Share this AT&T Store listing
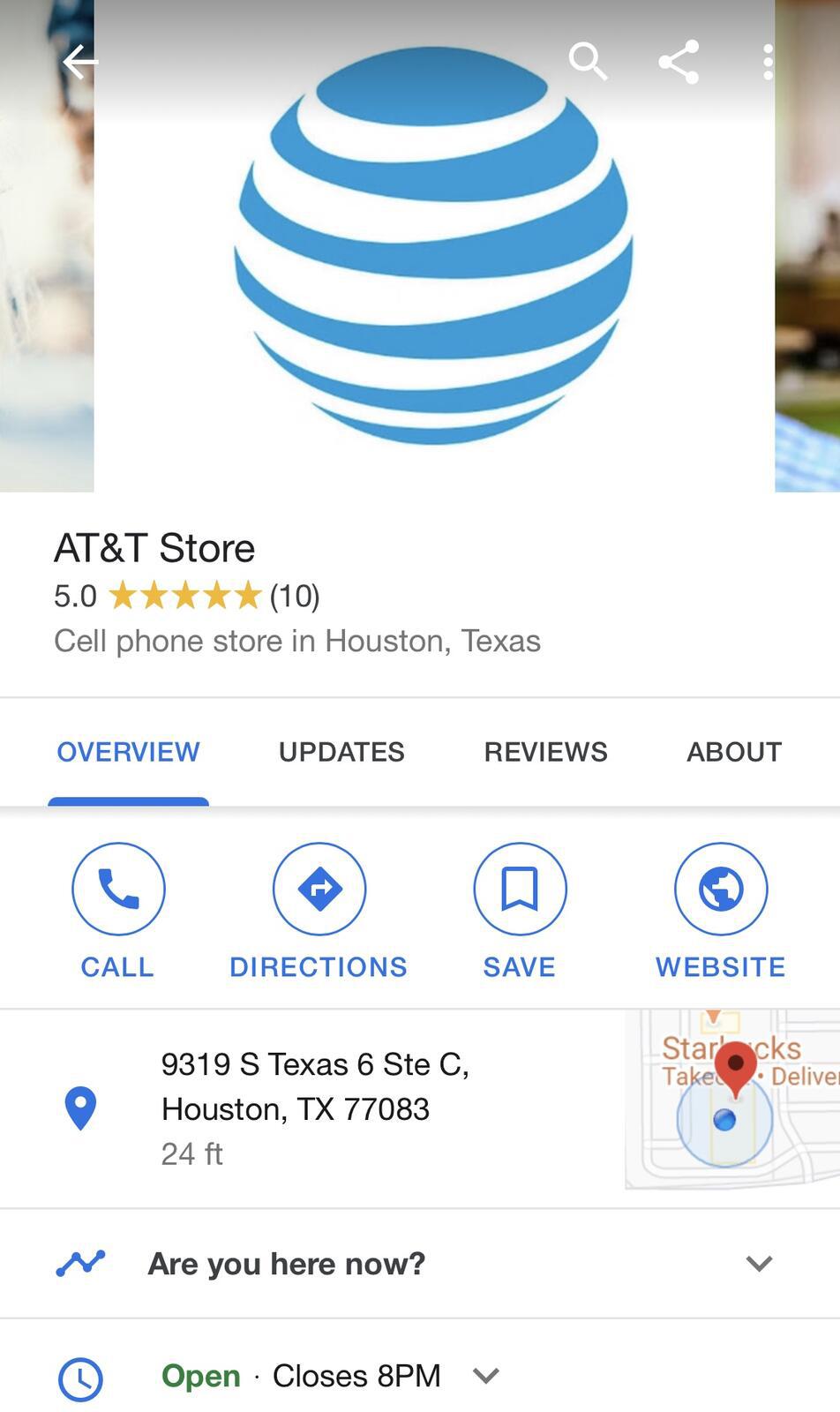The width and height of the screenshot is (840, 1412). click(679, 62)
